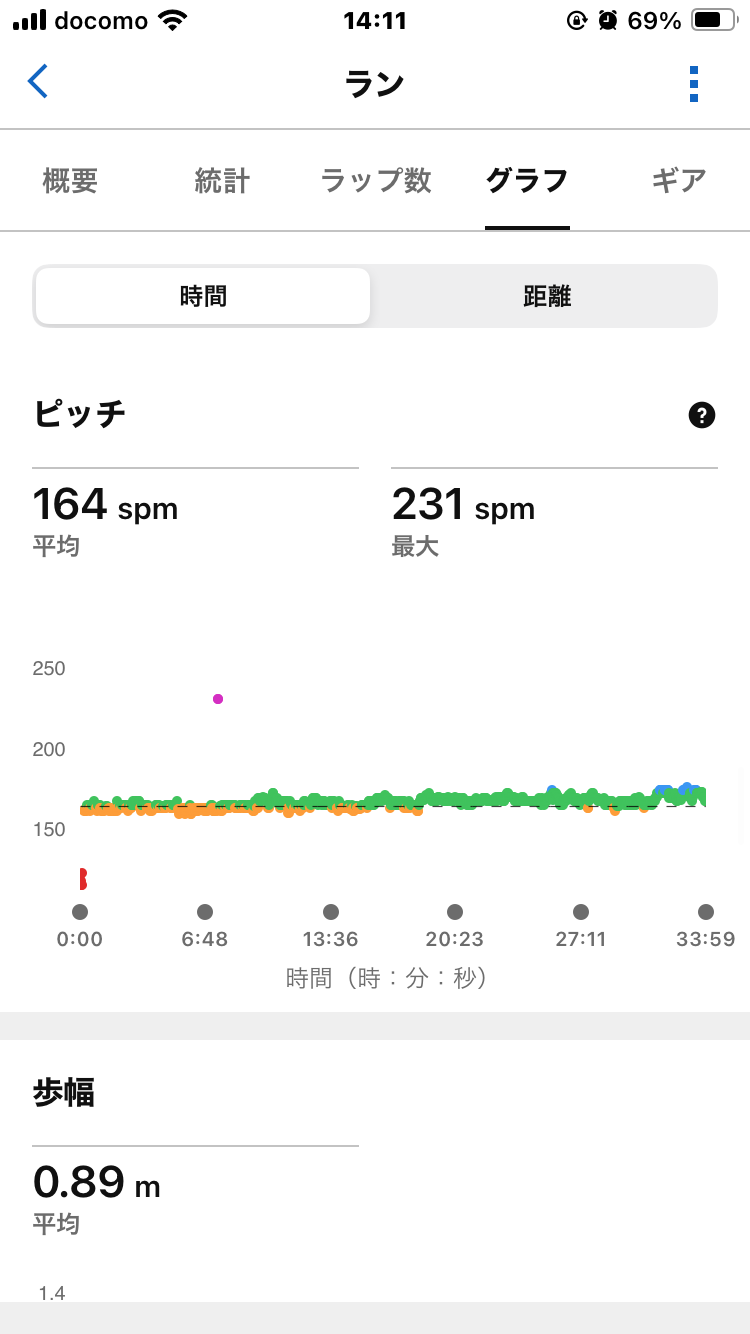Screen dimensions: 750x1334
Task: Switch graph axis to 距離
Action: (x=546, y=296)
